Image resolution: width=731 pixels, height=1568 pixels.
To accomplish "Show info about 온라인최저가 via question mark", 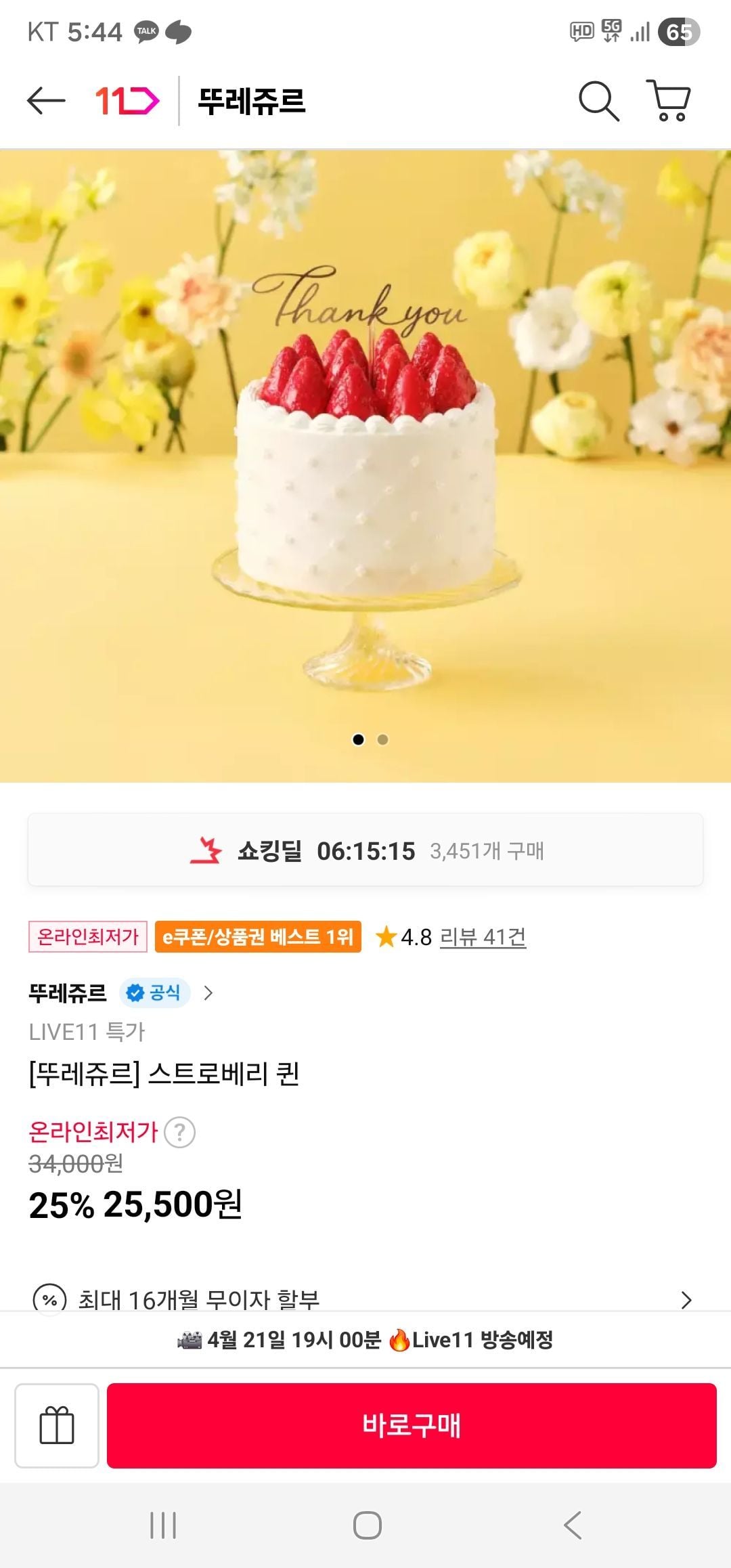I will pyautogui.click(x=180, y=1132).
